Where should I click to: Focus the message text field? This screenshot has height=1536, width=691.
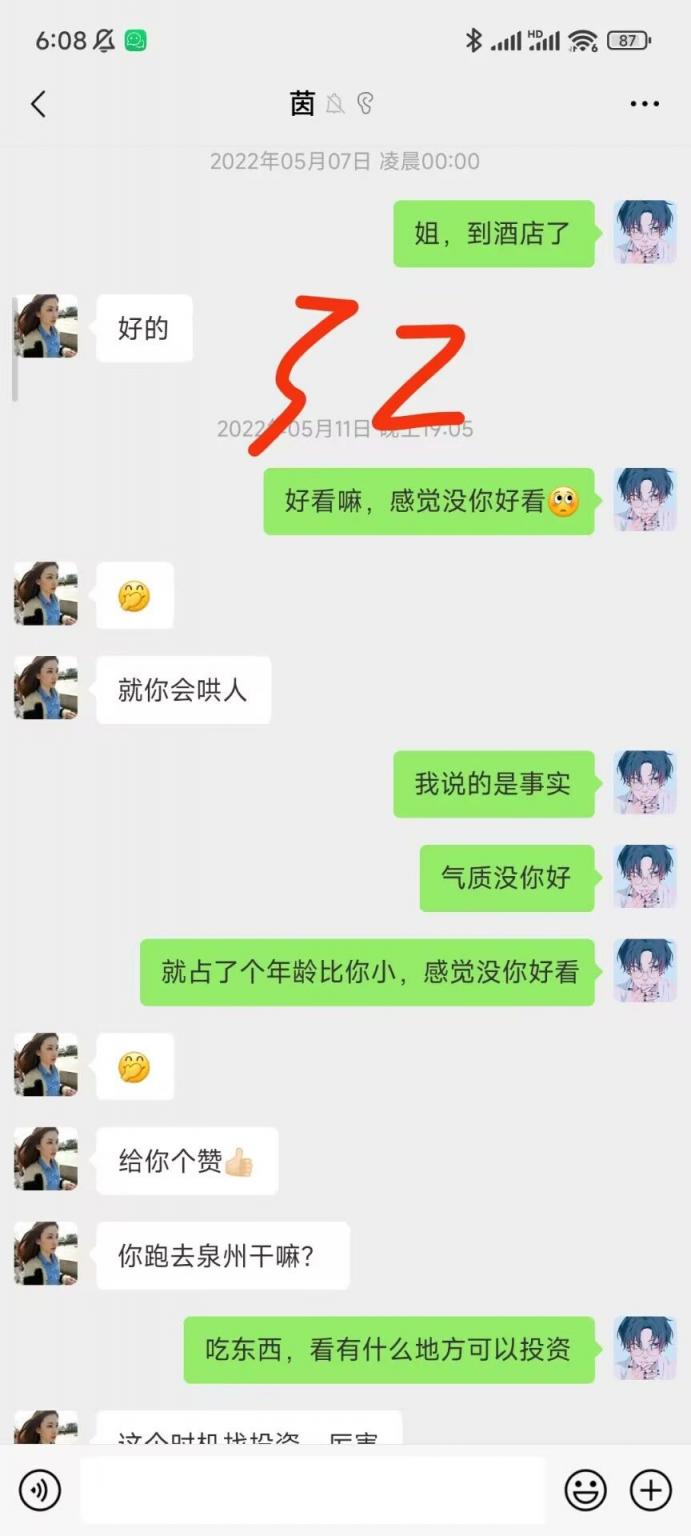coord(312,1490)
